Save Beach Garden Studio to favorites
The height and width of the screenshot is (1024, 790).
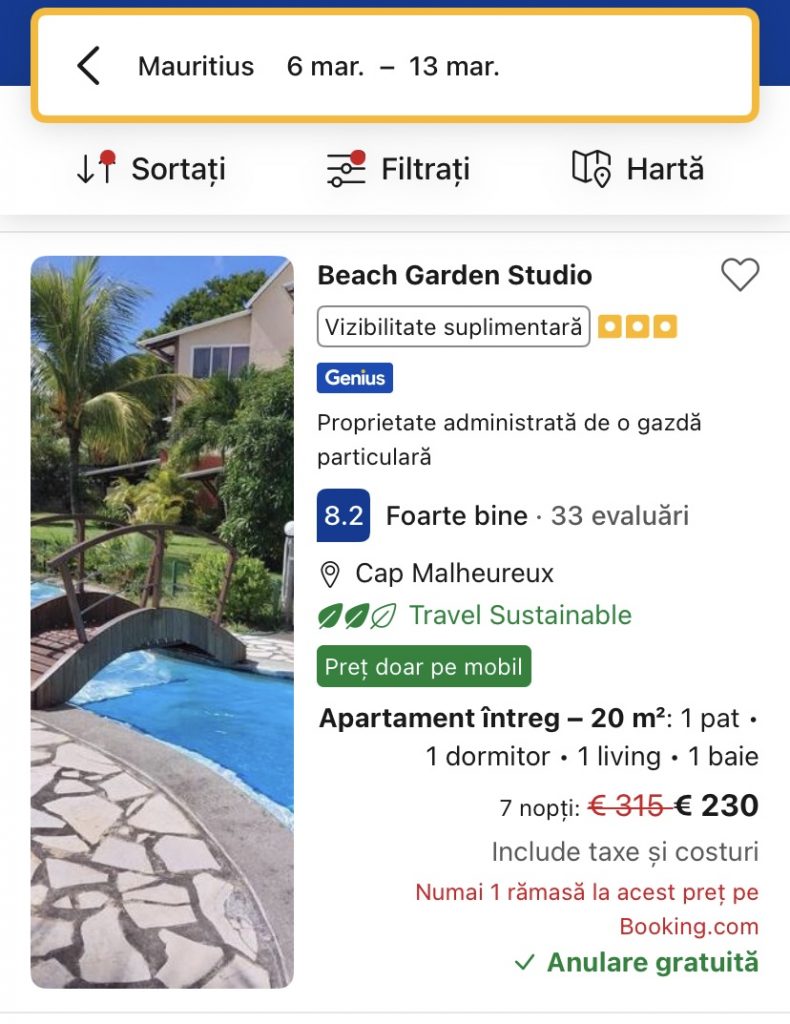click(740, 275)
